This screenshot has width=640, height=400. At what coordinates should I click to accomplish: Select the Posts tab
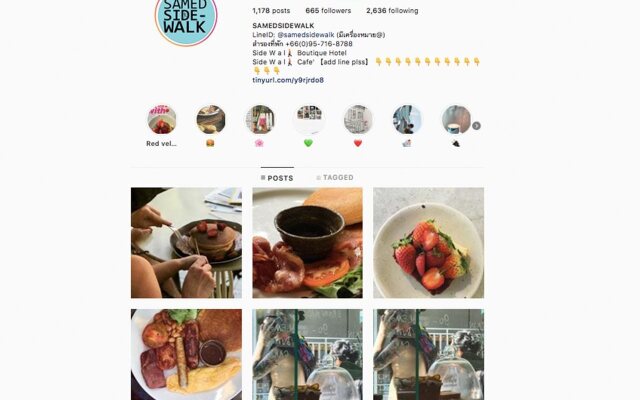point(277,178)
